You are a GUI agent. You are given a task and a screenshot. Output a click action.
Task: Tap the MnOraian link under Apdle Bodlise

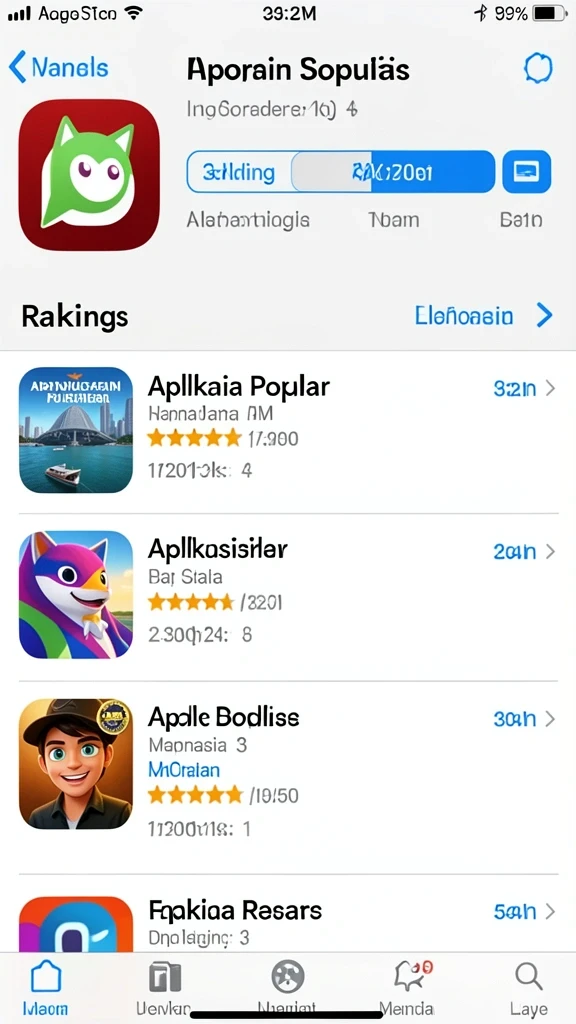point(184,769)
